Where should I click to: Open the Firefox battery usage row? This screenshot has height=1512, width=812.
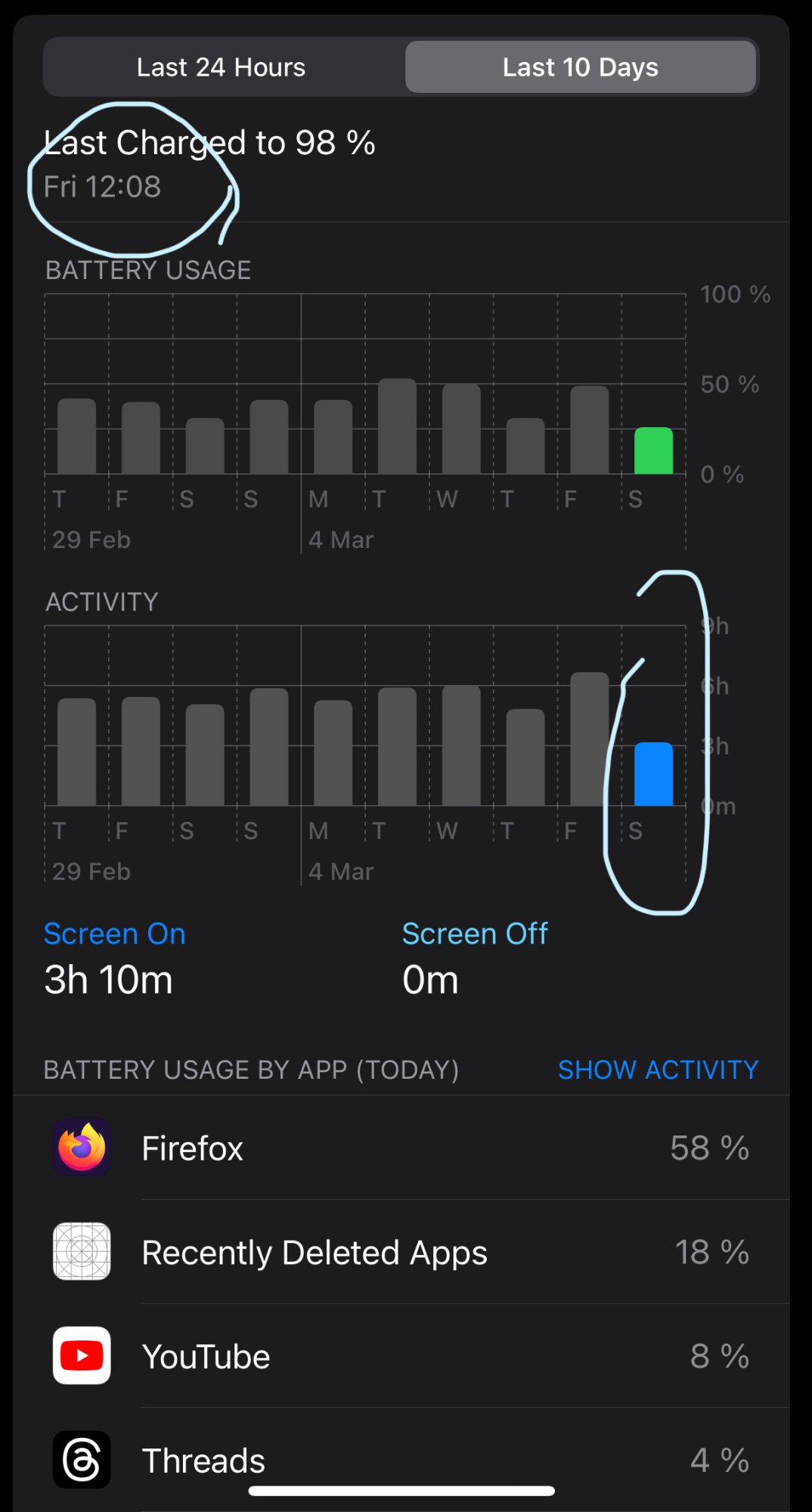[x=401, y=1148]
